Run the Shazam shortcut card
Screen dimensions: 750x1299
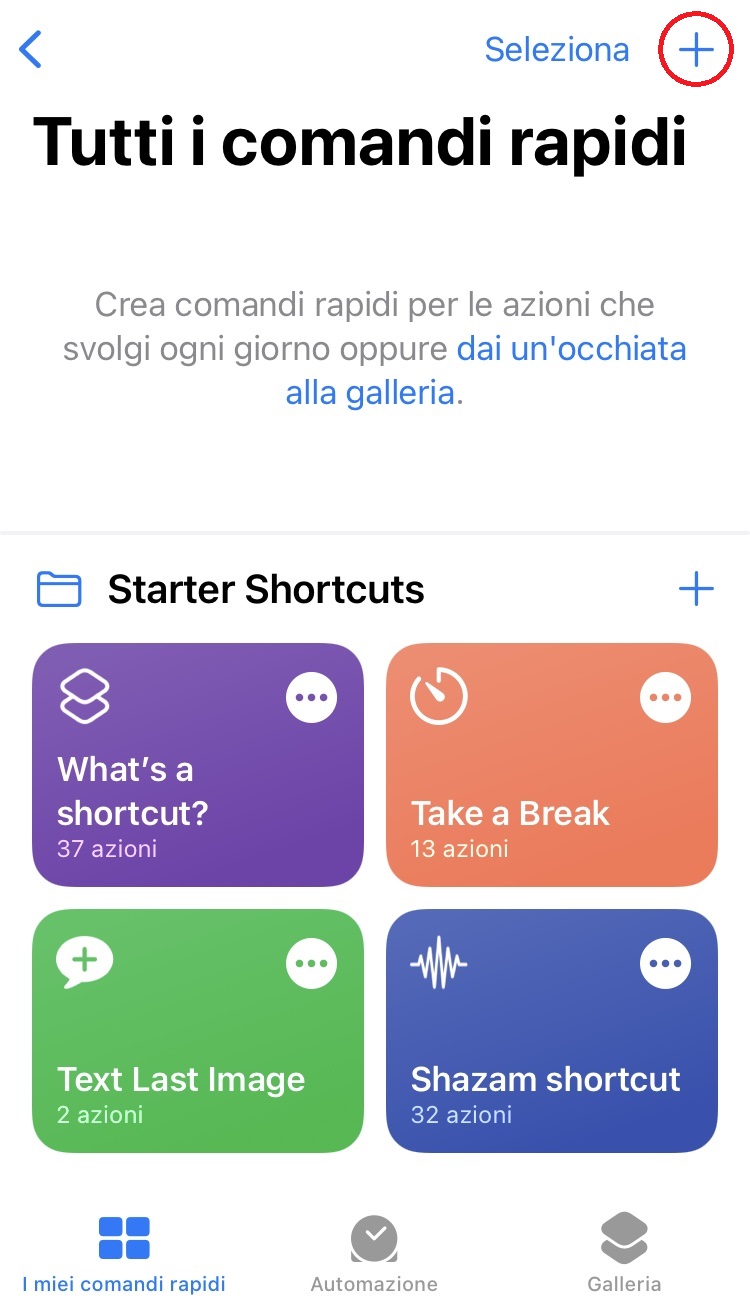552,1031
